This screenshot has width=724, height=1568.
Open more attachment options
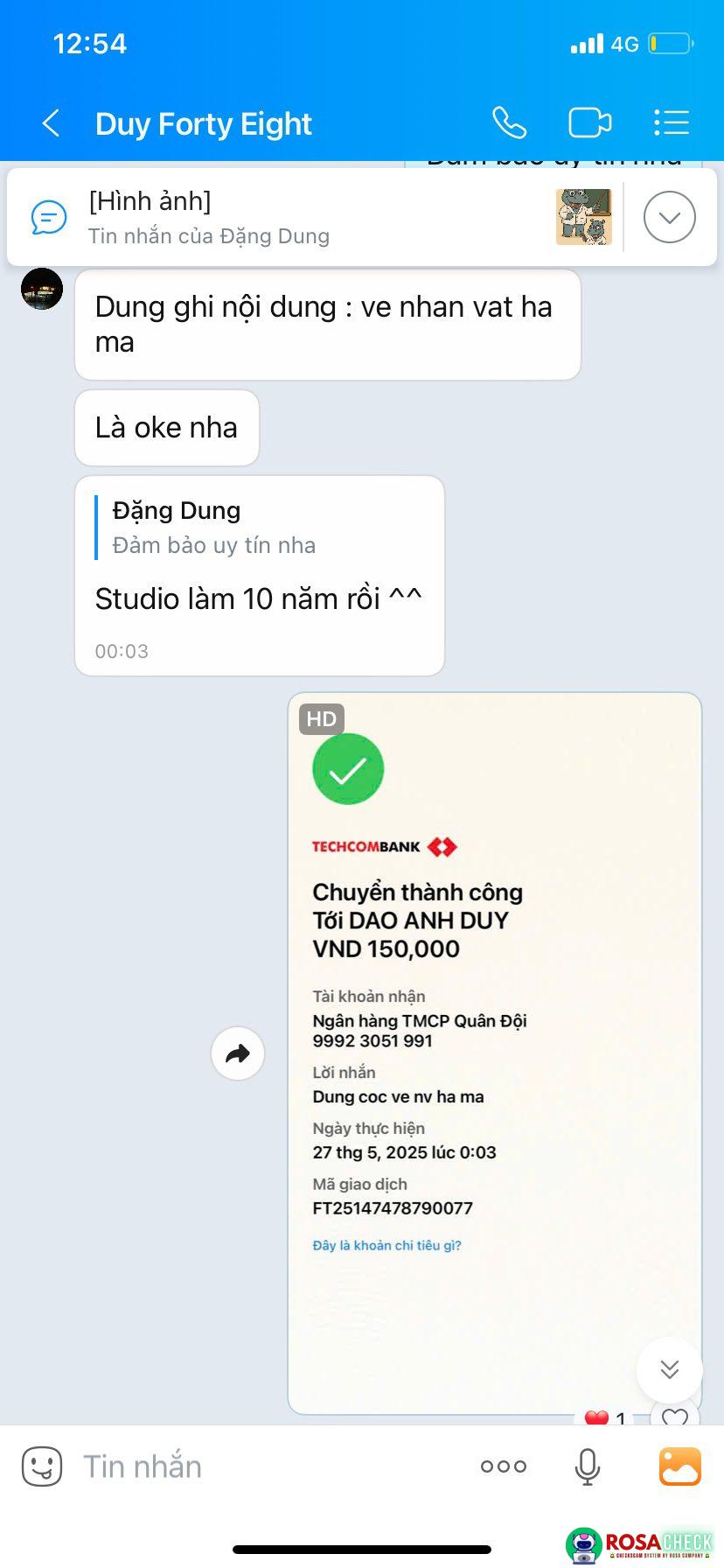click(x=504, y=1466)
